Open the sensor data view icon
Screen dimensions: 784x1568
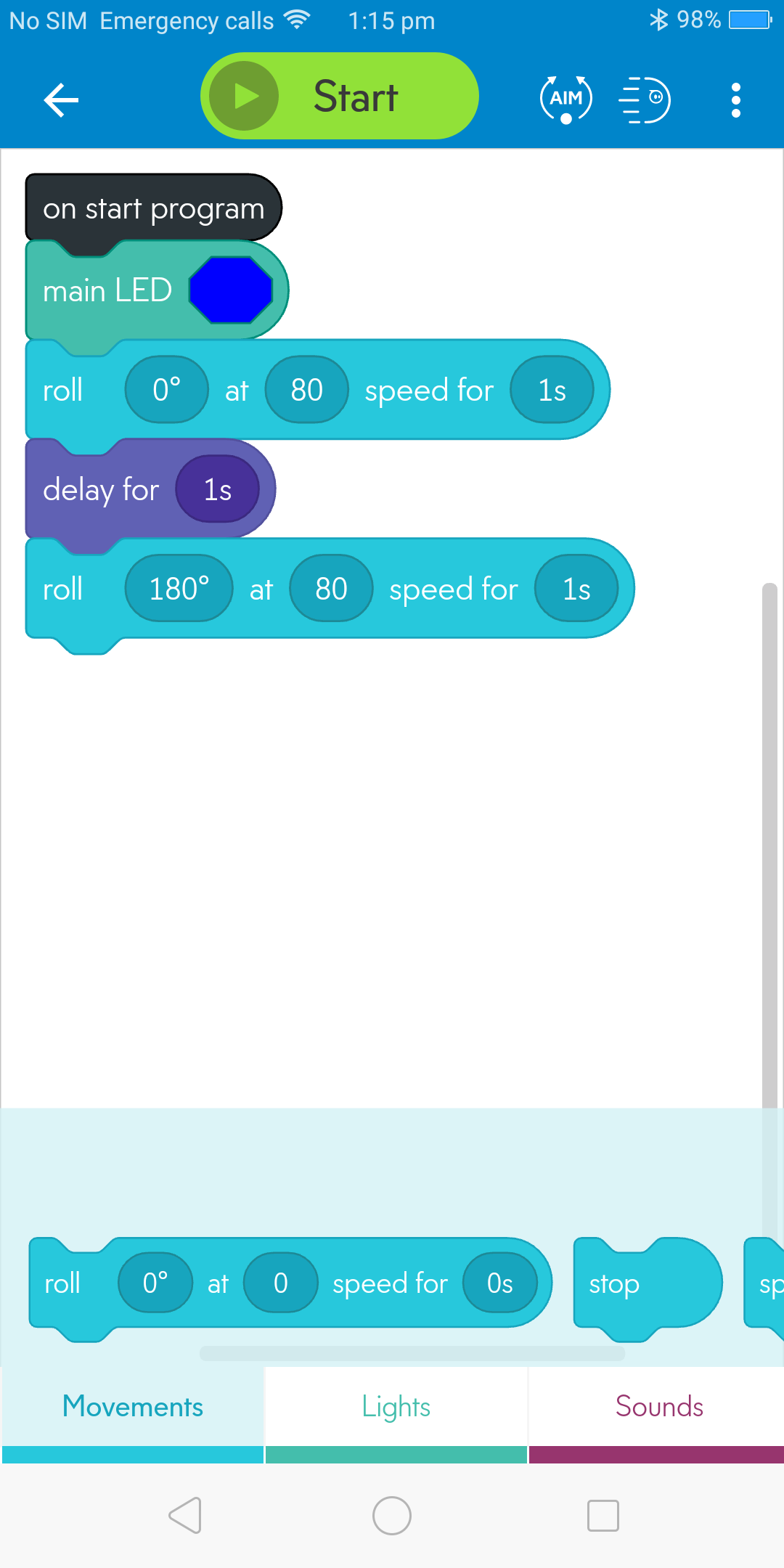[x=645, y=99]
